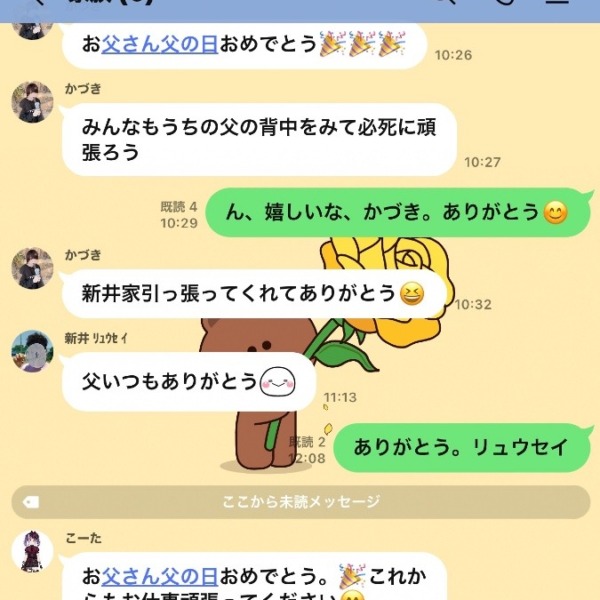Open こーた's profile avatar
This screenshot has width=600, height=600.
[32, 552]
